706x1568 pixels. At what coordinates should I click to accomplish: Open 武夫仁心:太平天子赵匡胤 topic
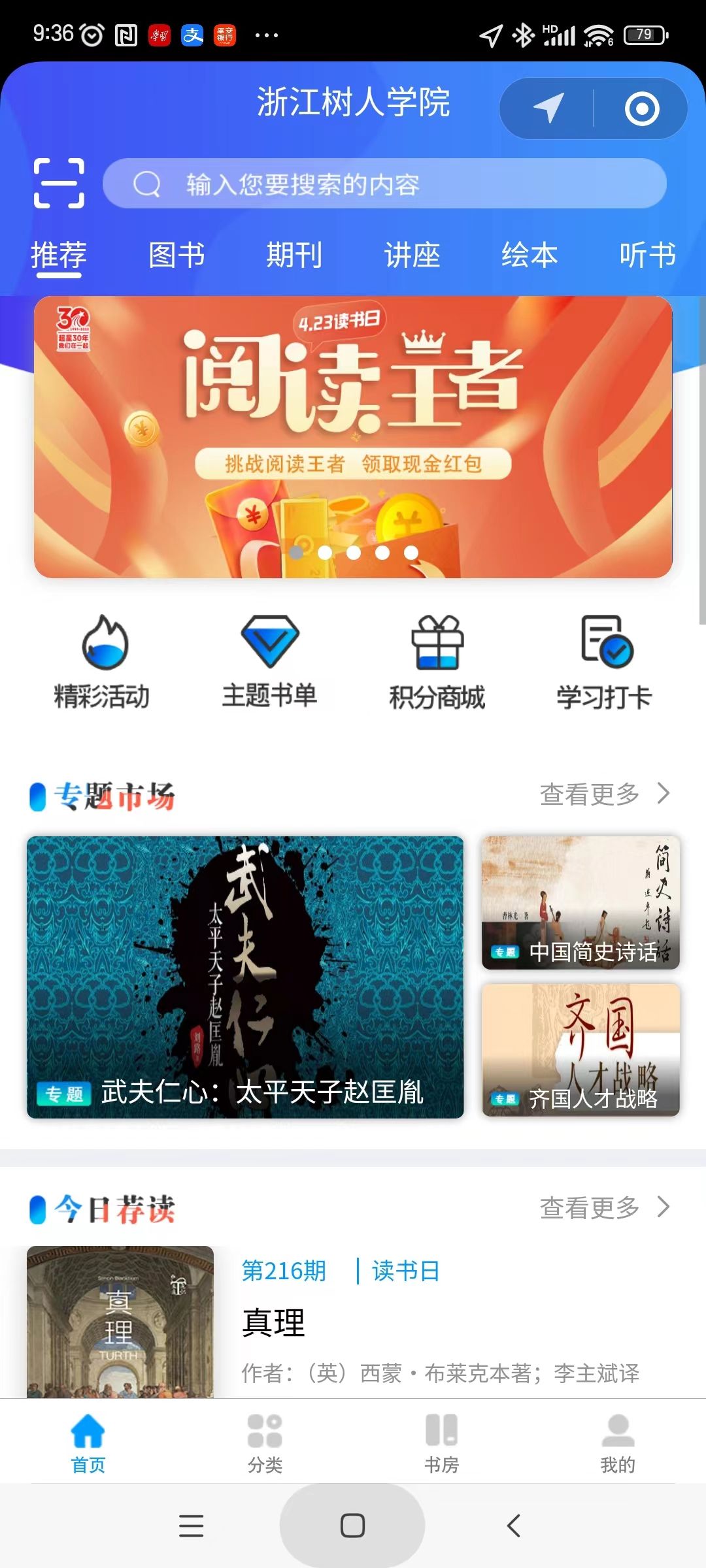pyautogui.click(x=245, y=977)
